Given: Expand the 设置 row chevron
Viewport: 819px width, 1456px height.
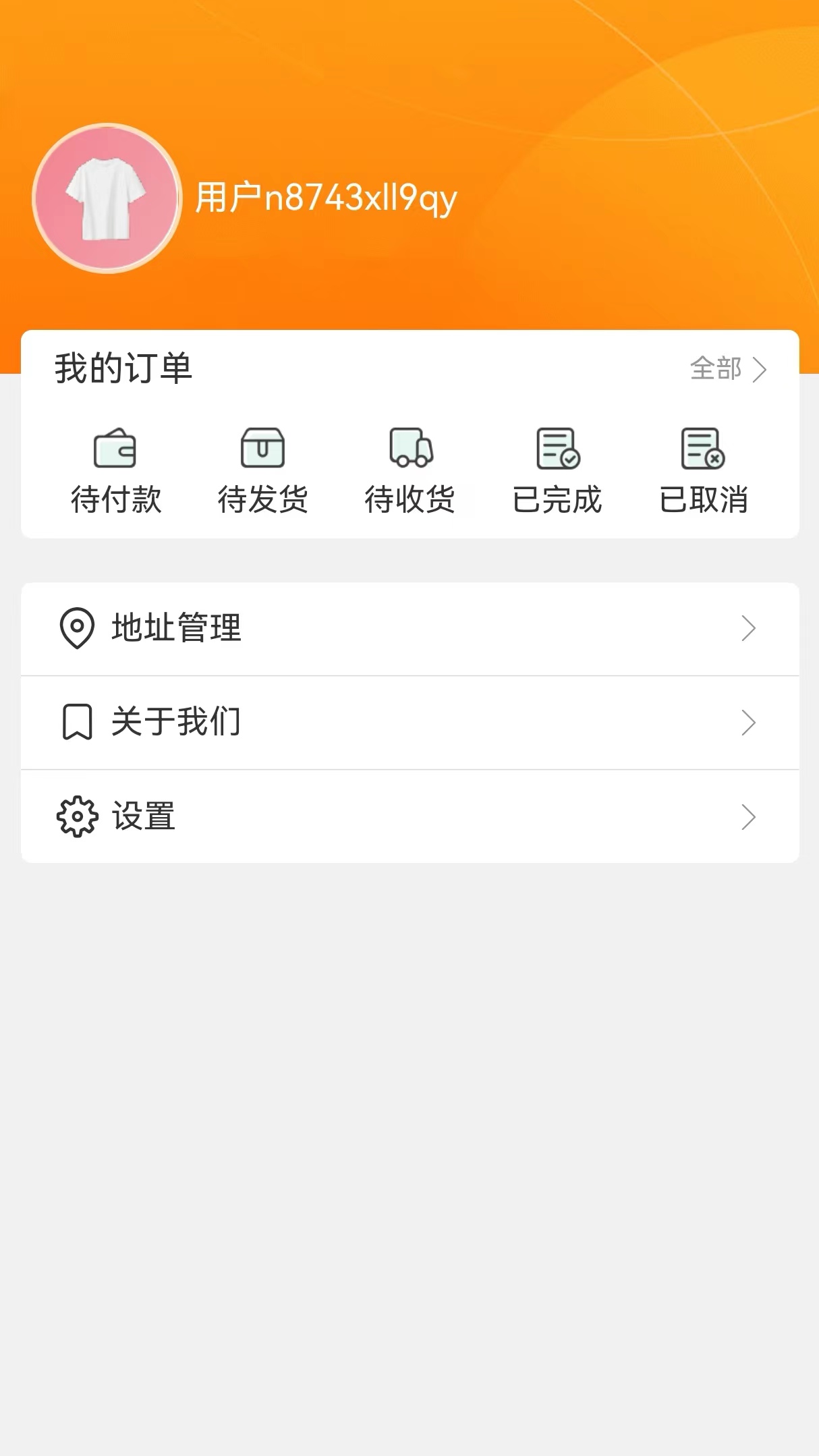Looking at the screenshot, I should click(x=749, y=816).
